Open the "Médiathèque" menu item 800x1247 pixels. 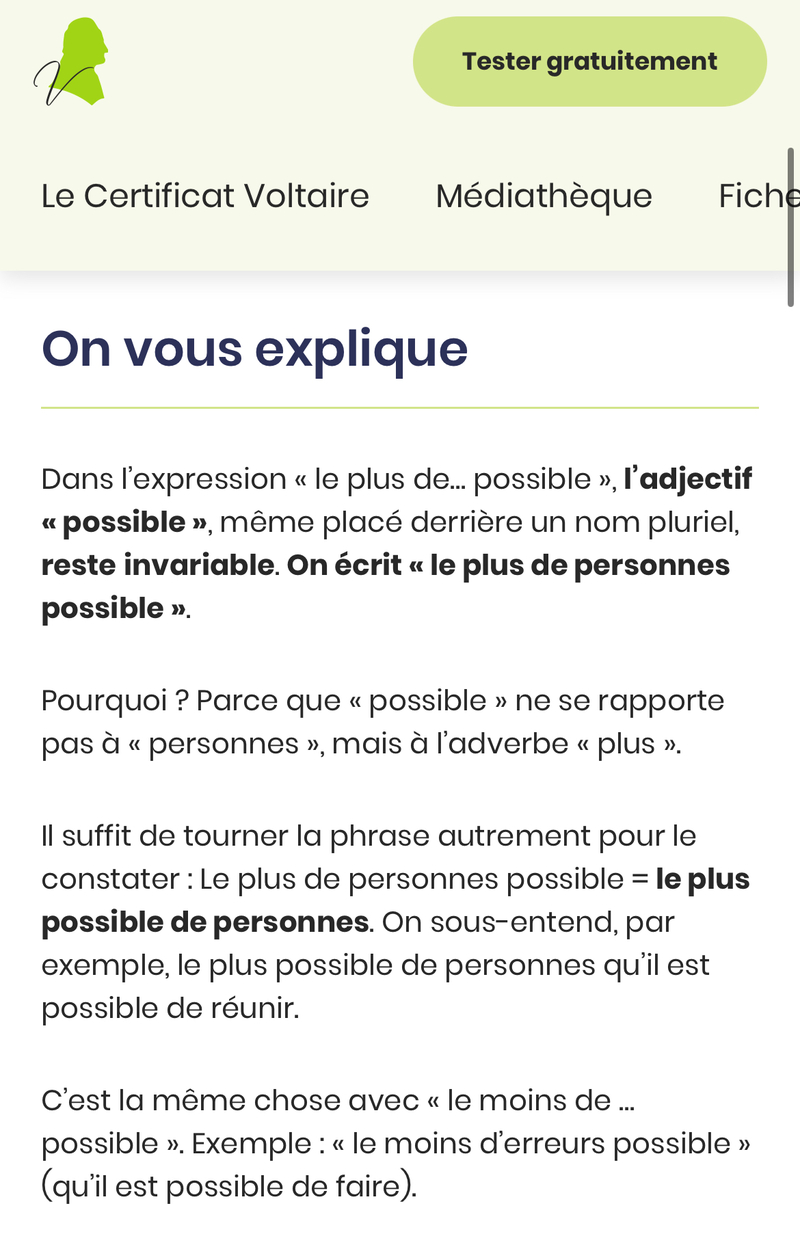click(x=543, y=196)
